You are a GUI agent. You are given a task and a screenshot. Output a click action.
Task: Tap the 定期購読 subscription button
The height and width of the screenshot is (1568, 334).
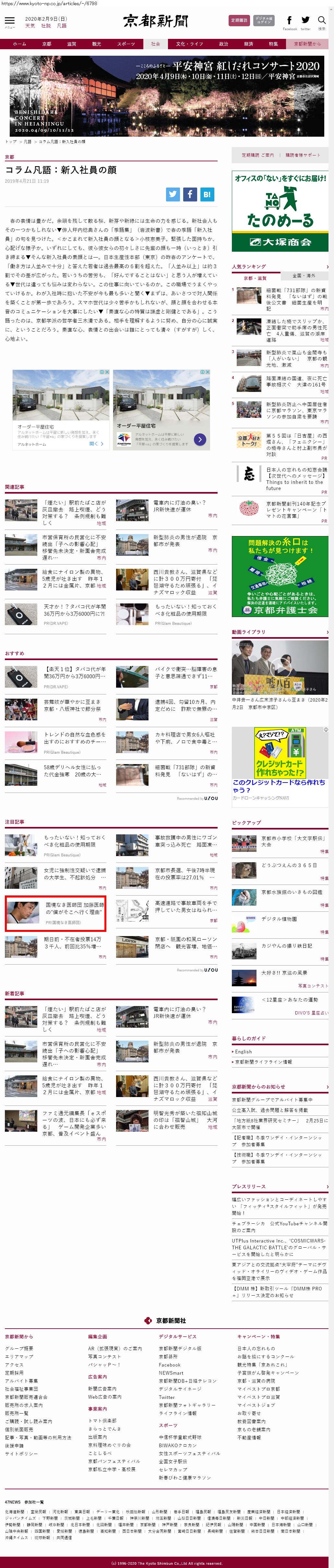[239, 20]
